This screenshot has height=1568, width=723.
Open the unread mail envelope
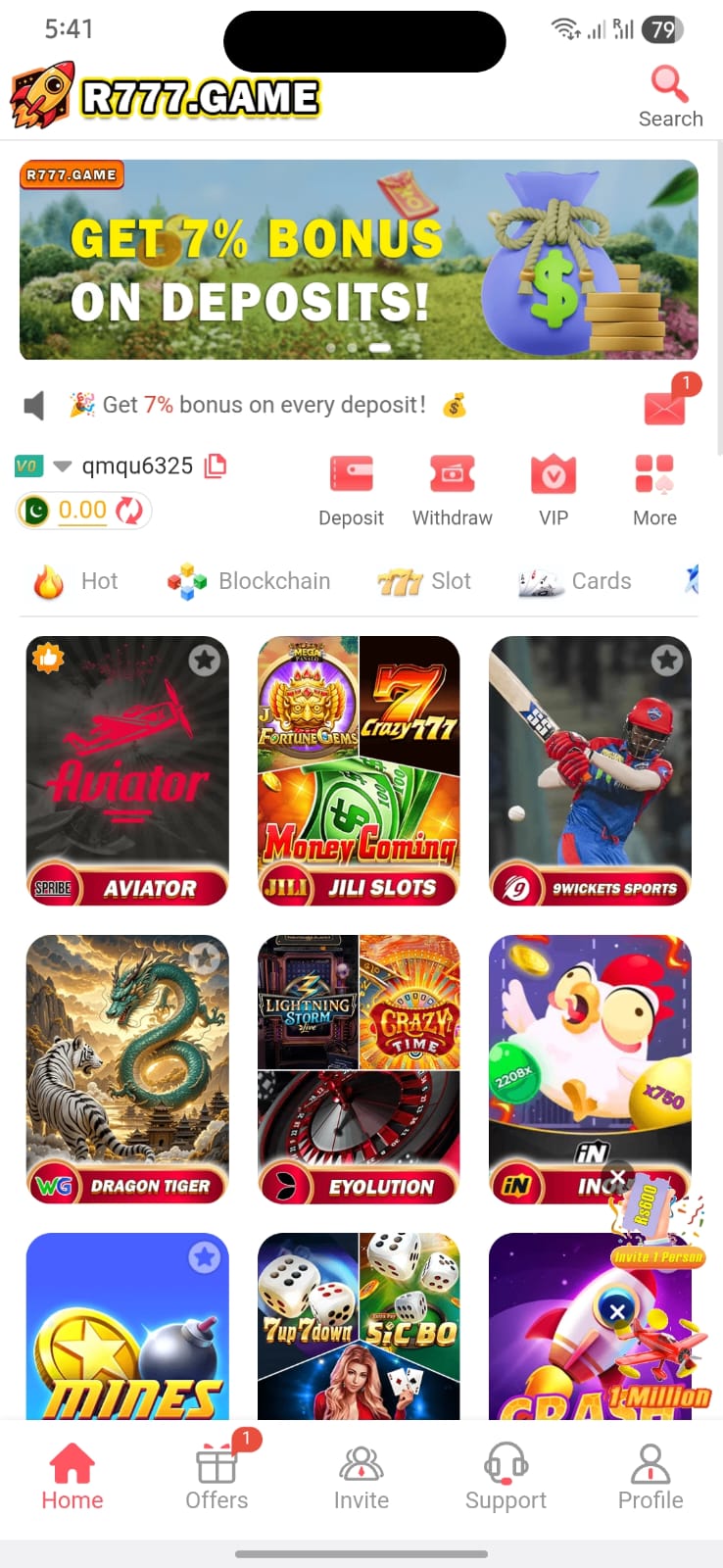point(665,405)
